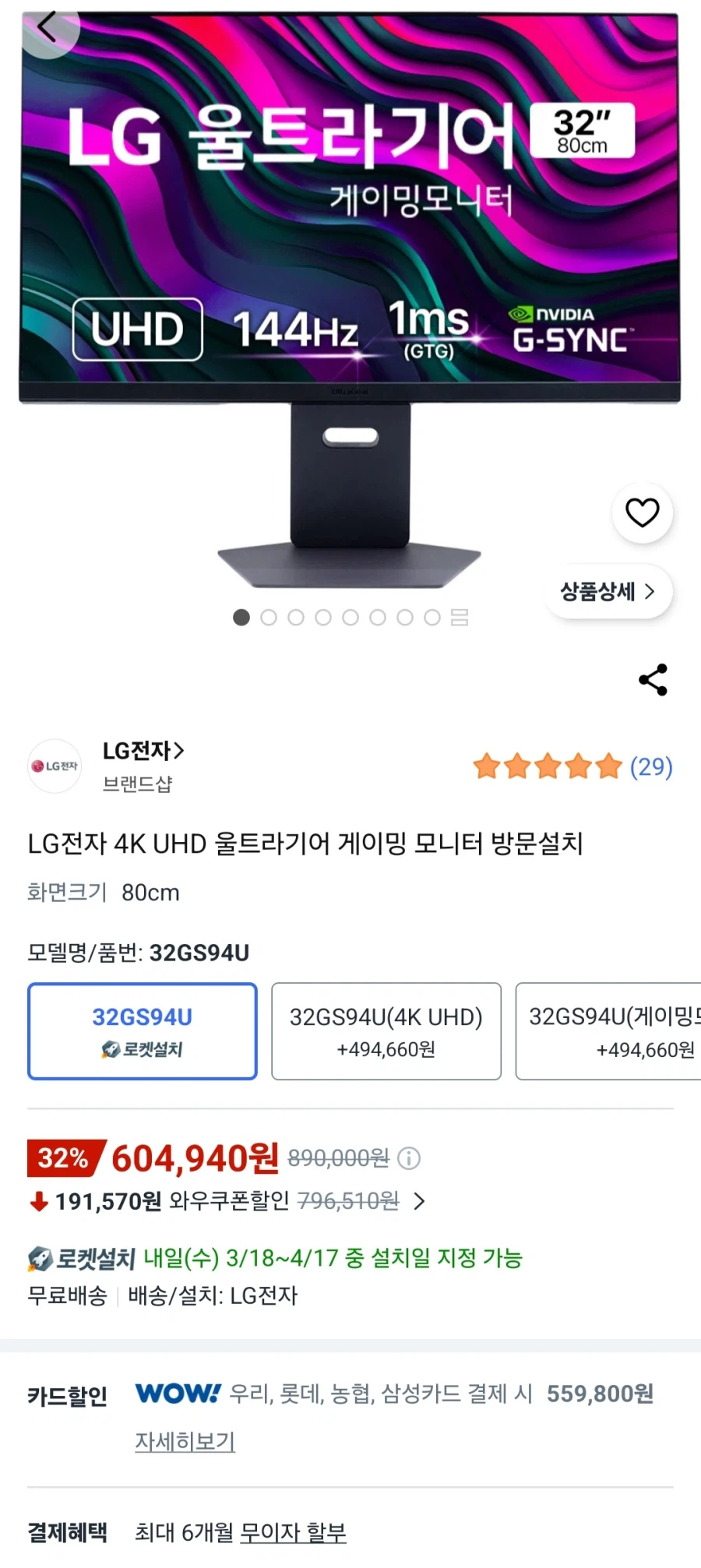701x1568 pixels.
Task: Tap the 무료배송 shipping label
Action: point(67,1295)
